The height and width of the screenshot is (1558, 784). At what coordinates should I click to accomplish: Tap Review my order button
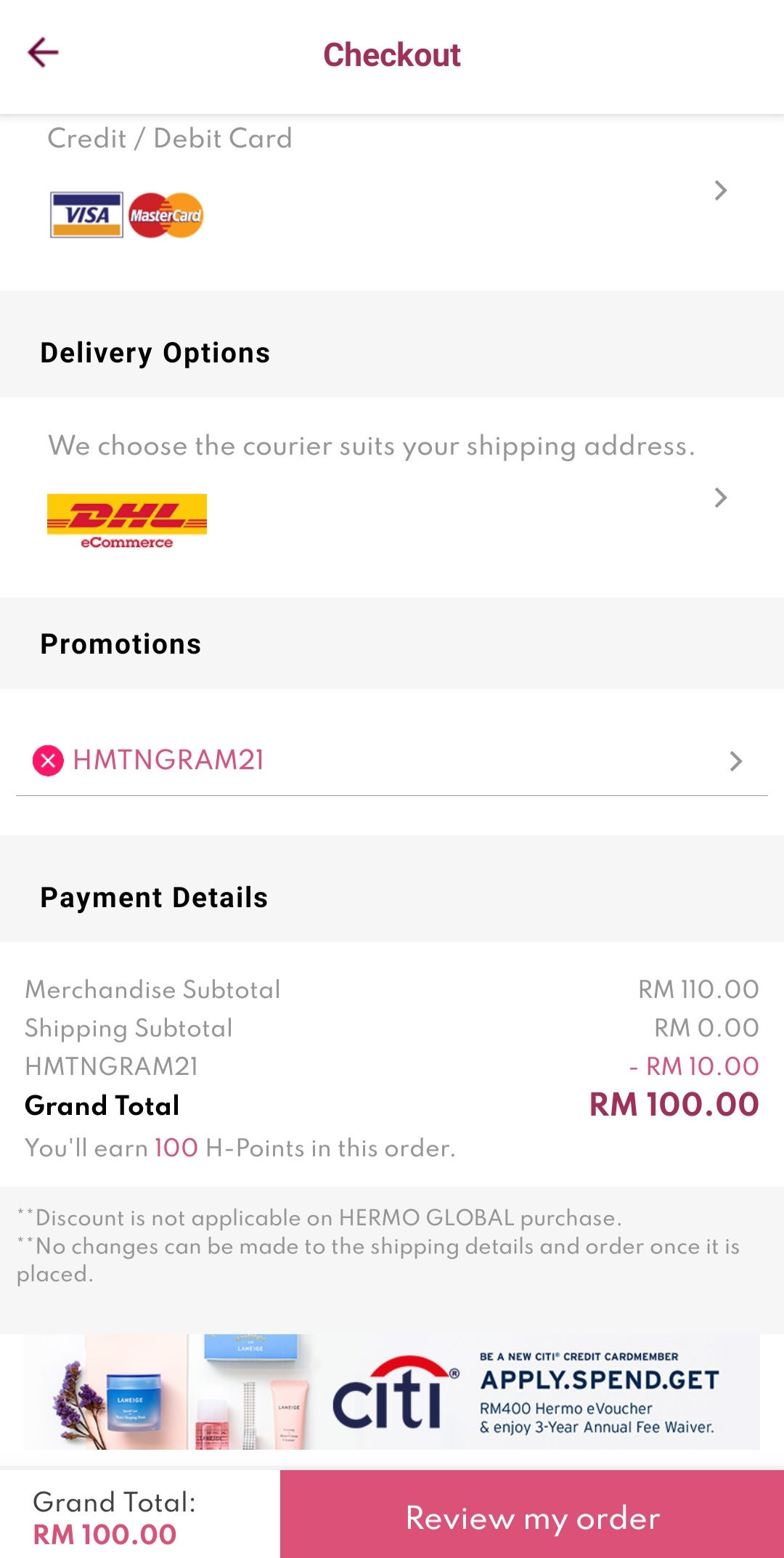[532, 1517]
